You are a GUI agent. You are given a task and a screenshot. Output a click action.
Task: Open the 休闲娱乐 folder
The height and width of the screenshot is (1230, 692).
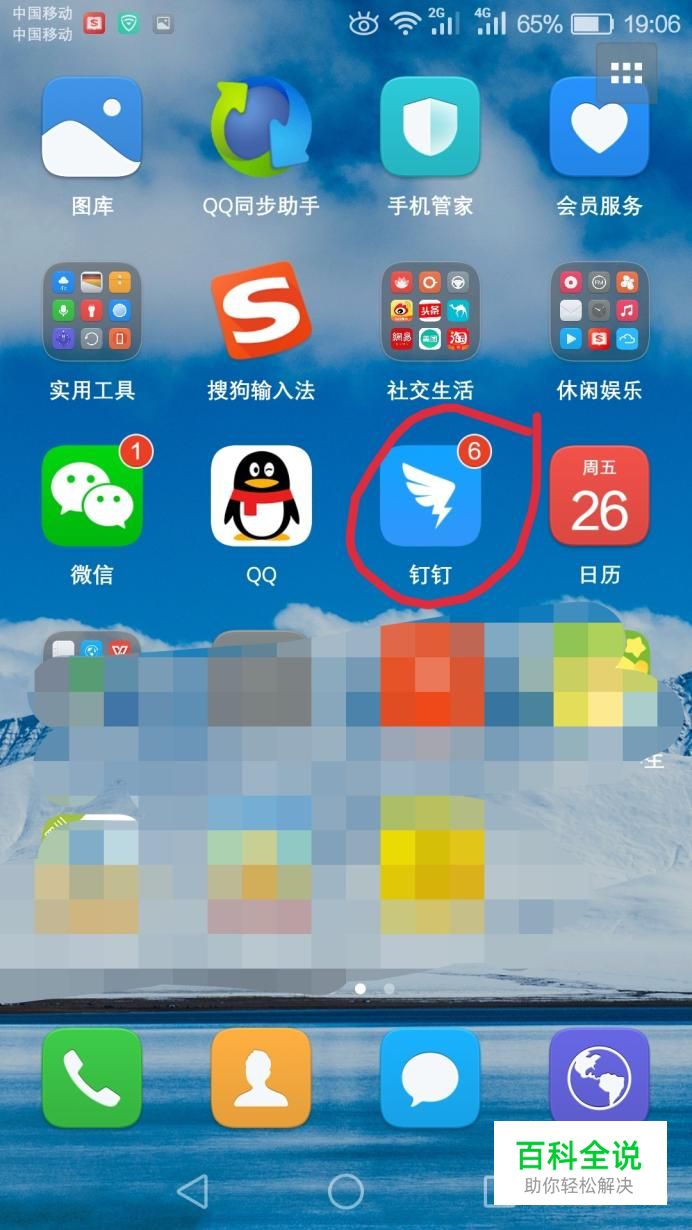coord(599,311)
